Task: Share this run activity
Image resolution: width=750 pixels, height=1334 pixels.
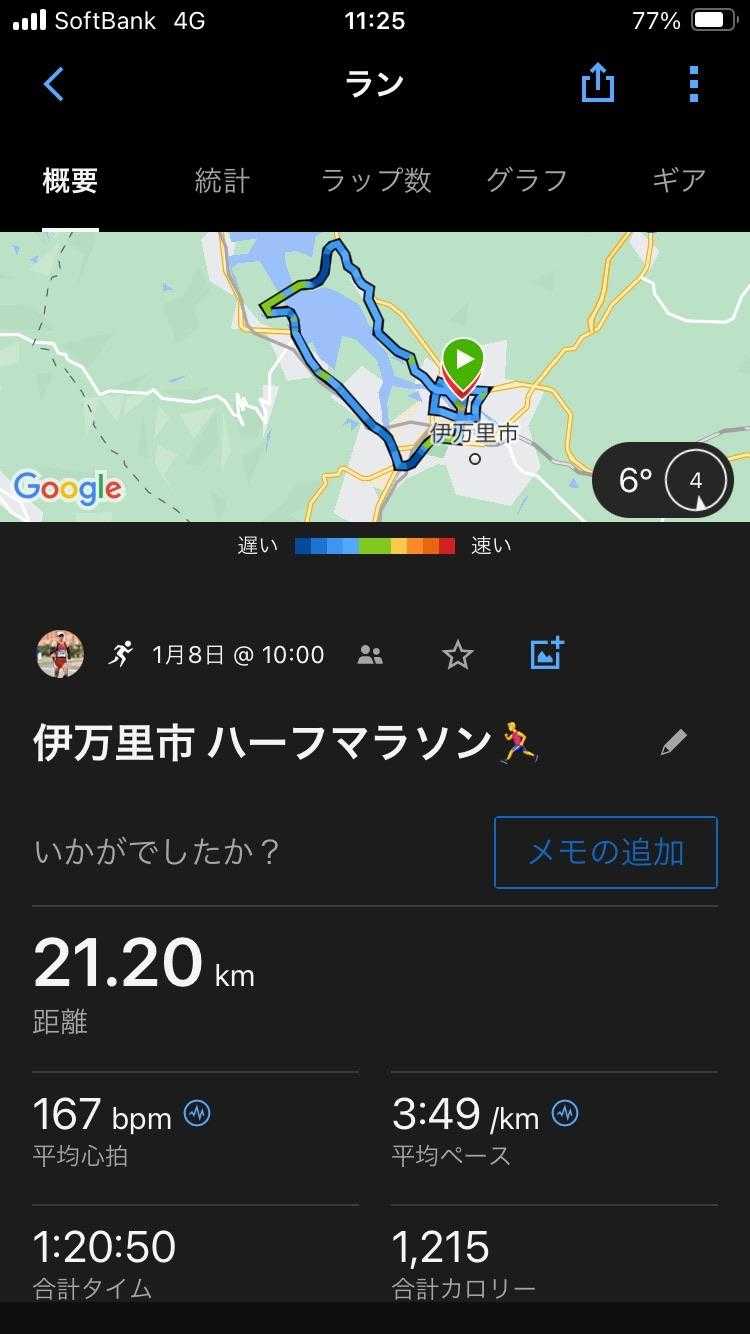Action: [597, 84]
